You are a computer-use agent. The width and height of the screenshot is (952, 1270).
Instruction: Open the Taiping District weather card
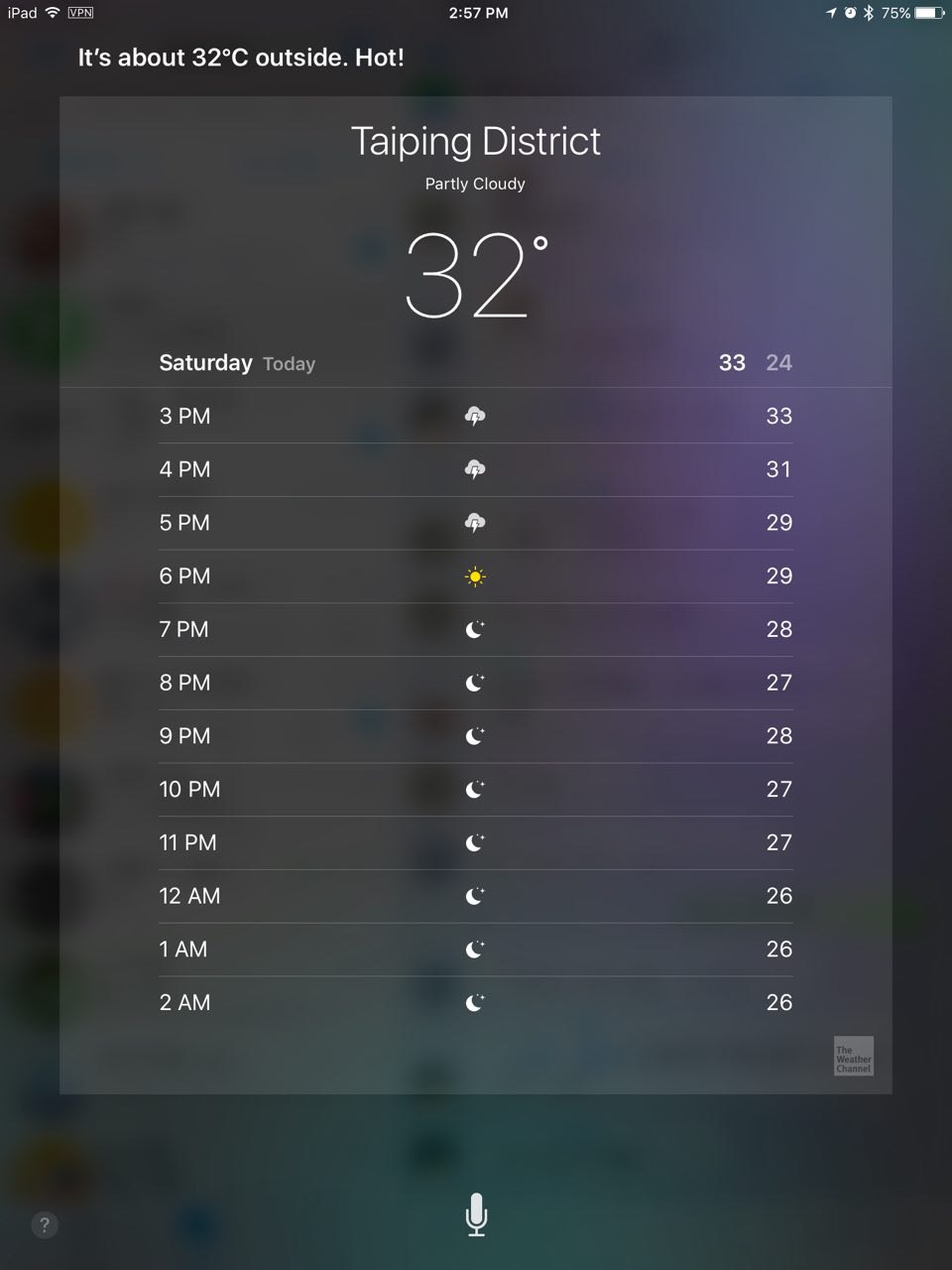click(x=476, y=142)
